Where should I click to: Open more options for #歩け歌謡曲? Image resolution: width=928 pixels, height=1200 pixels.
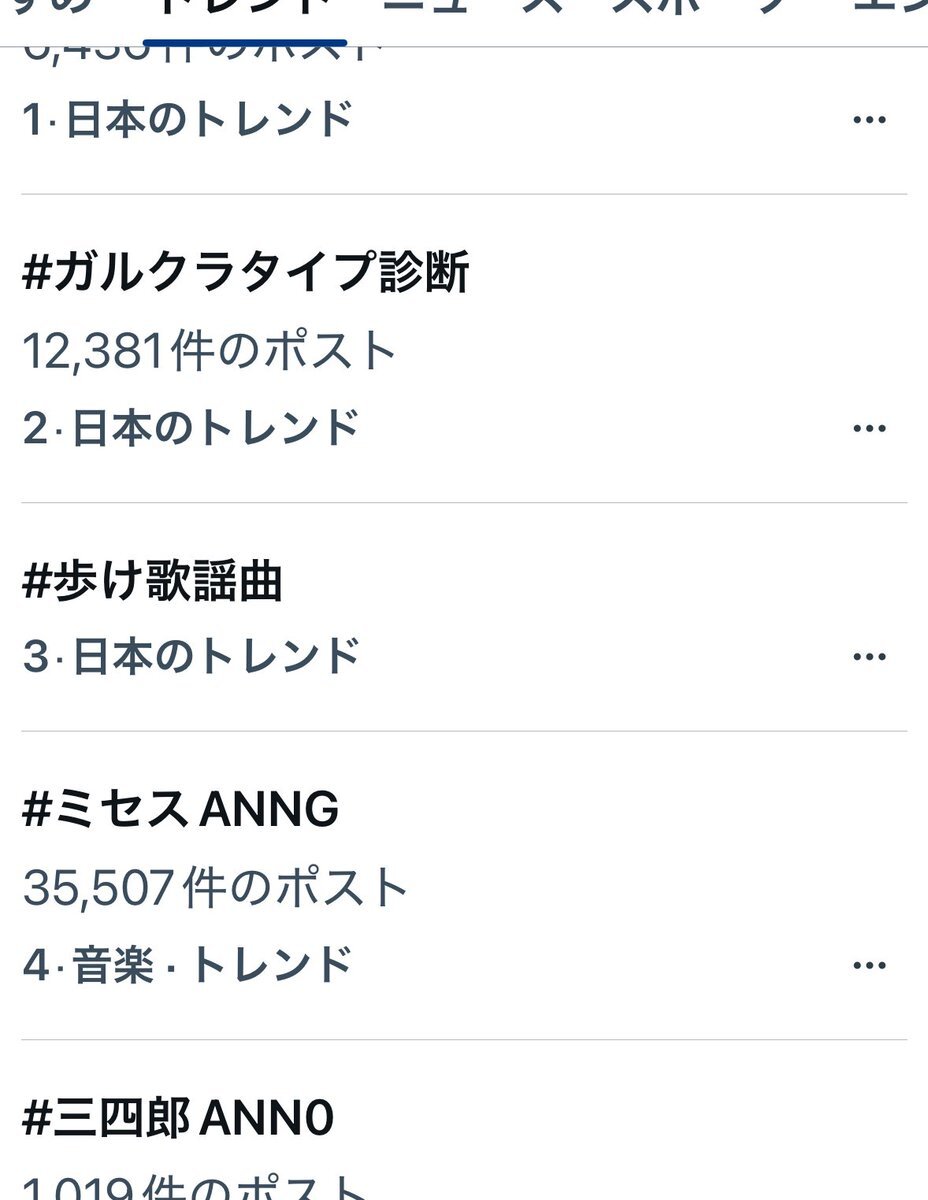point(869,657)
